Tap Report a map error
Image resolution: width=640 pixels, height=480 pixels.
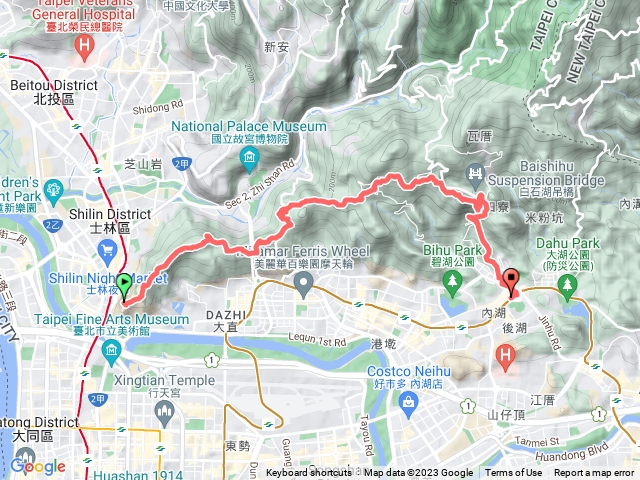[594, 473]
